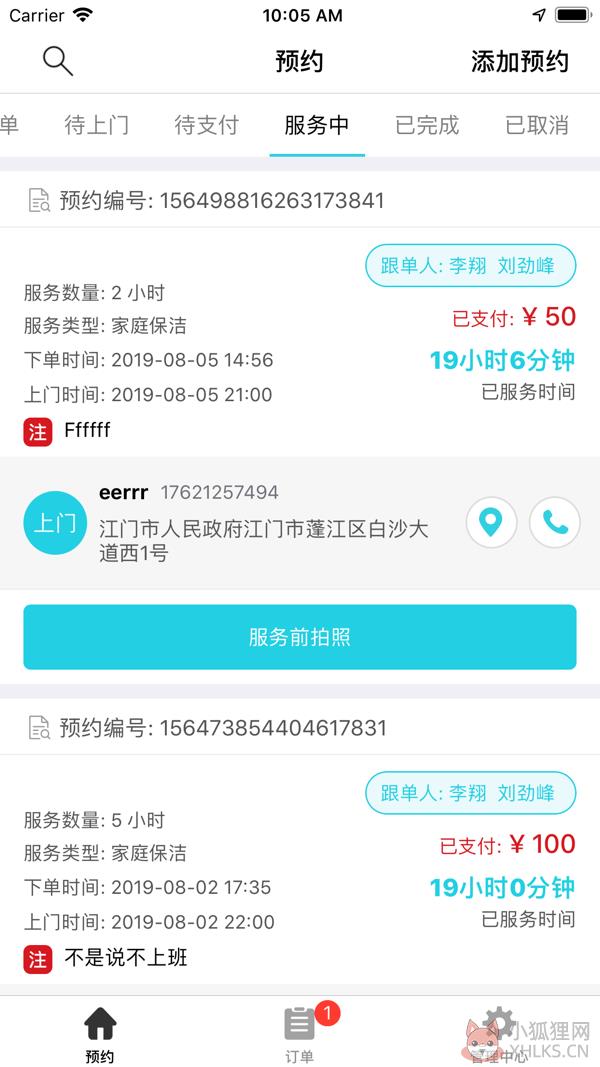Tap 添加预约 to add an appointment
This screenshot has width=600, height=1067.
[x=520, y=62]
